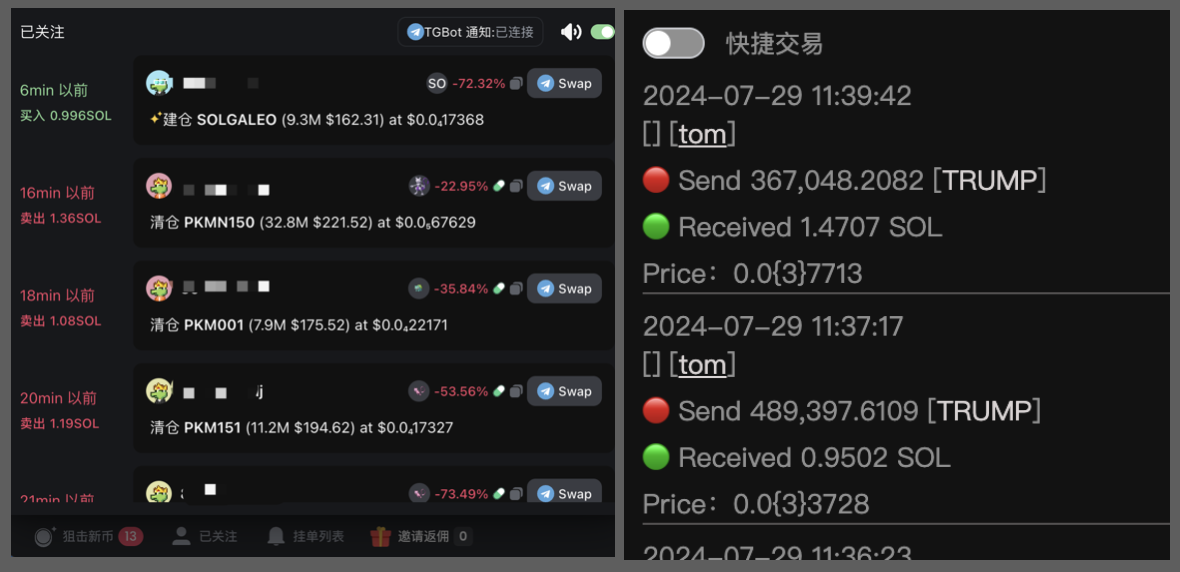
Task: Copy address in the SOLGALEO row
Action: click(516, 84)
